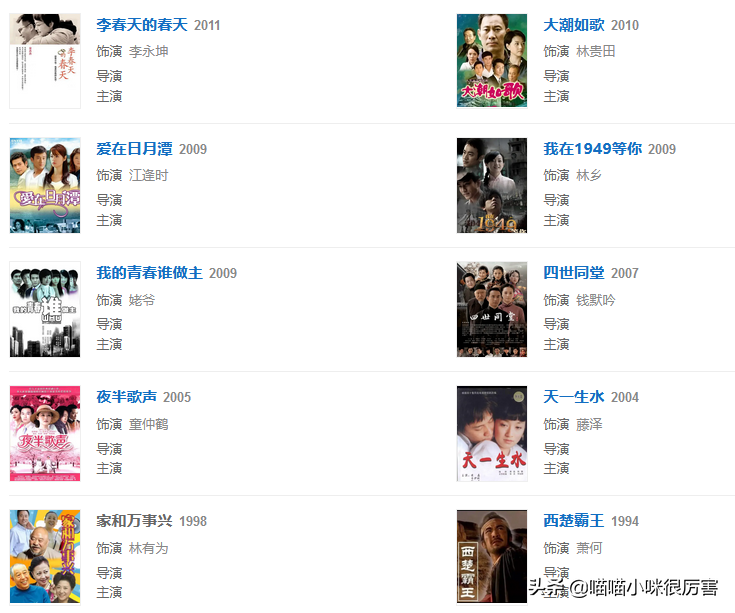The width and height of the screenshot is (735, 613).
Task: Tap the 家和万事兴 poster thumbnail
Action: pyautogui.click(x=45, y=557)
